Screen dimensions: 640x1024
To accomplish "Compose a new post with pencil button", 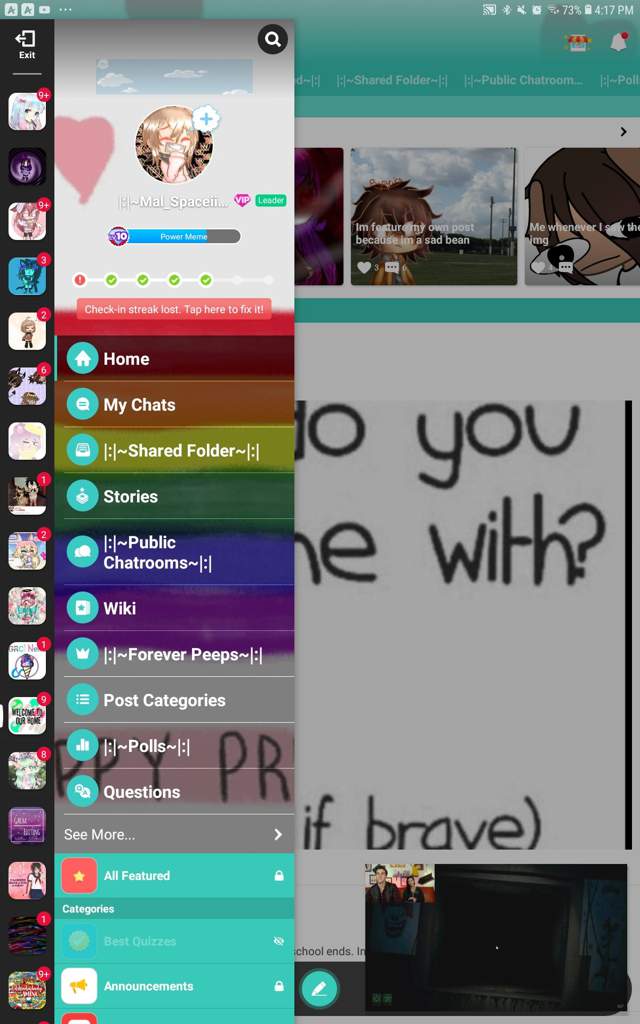I will click(319, 989).
